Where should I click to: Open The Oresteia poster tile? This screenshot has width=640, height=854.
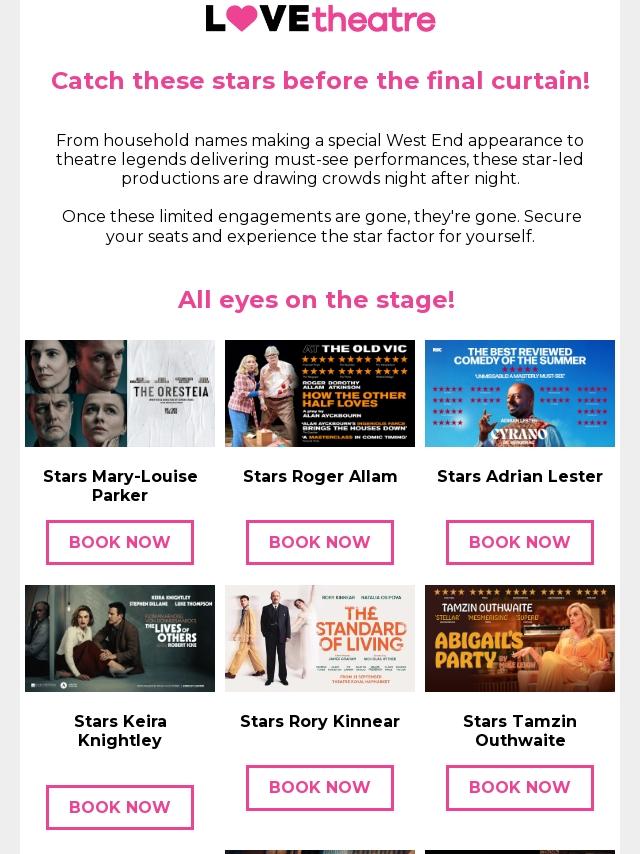click(x=120, y=393)
